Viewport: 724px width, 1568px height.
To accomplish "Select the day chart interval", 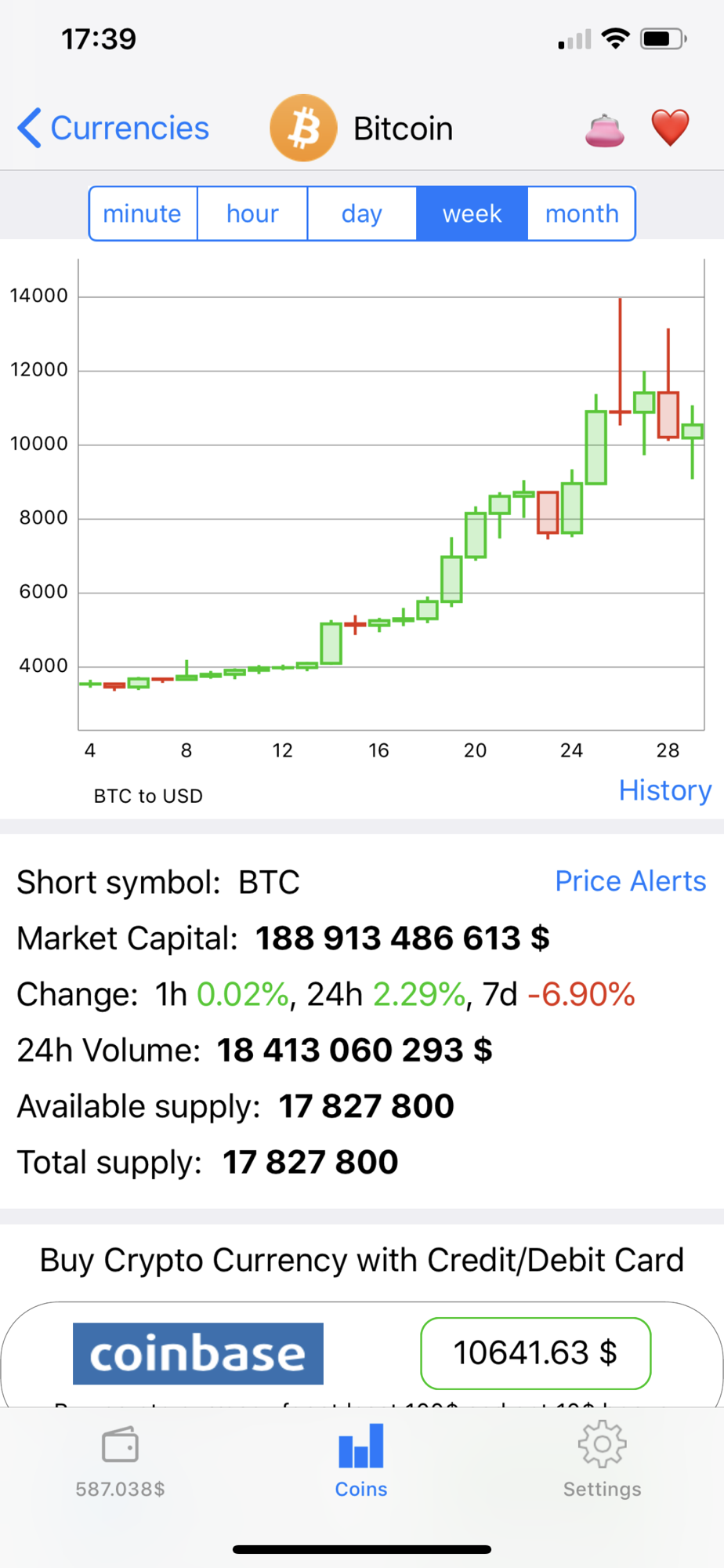I will [362, 213].
